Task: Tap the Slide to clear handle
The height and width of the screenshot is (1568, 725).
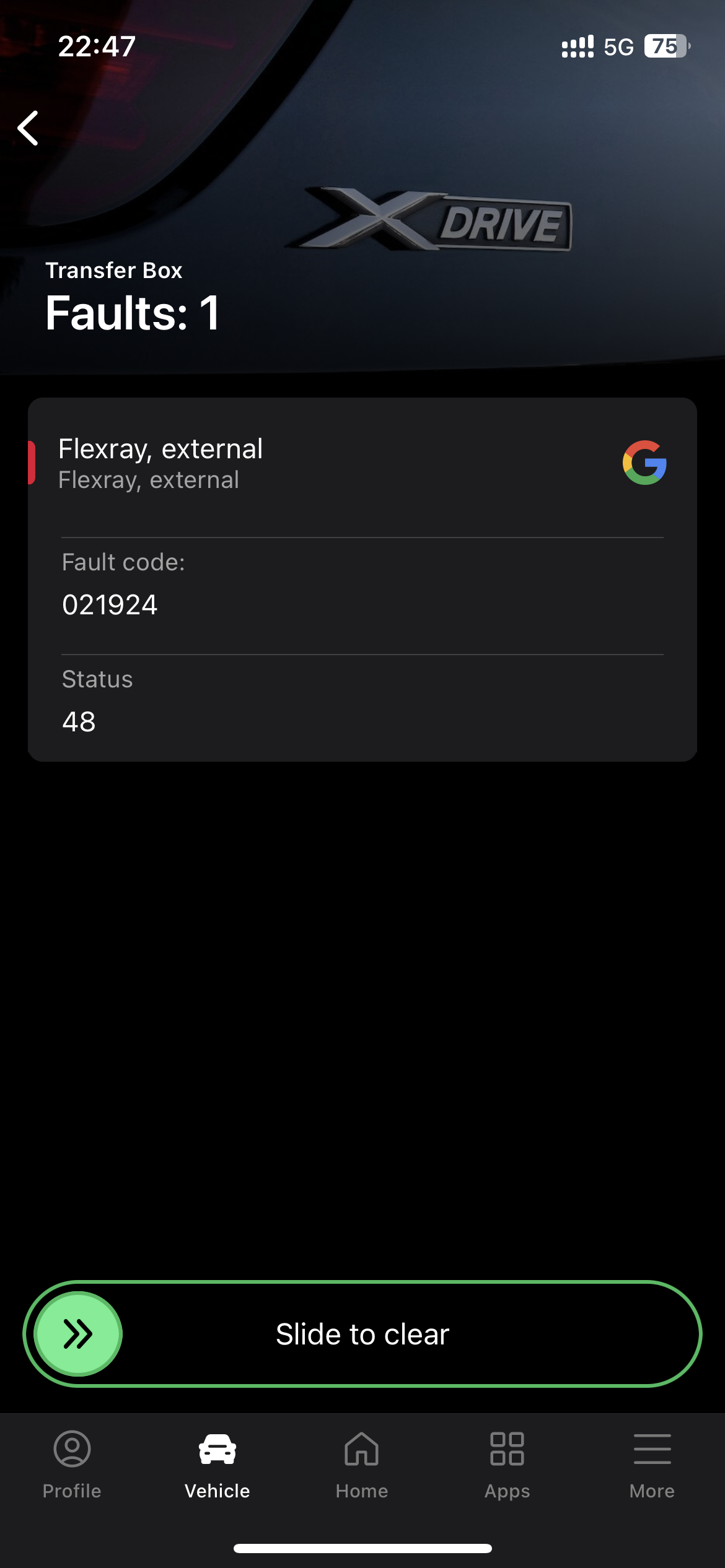Action: 78,1333
